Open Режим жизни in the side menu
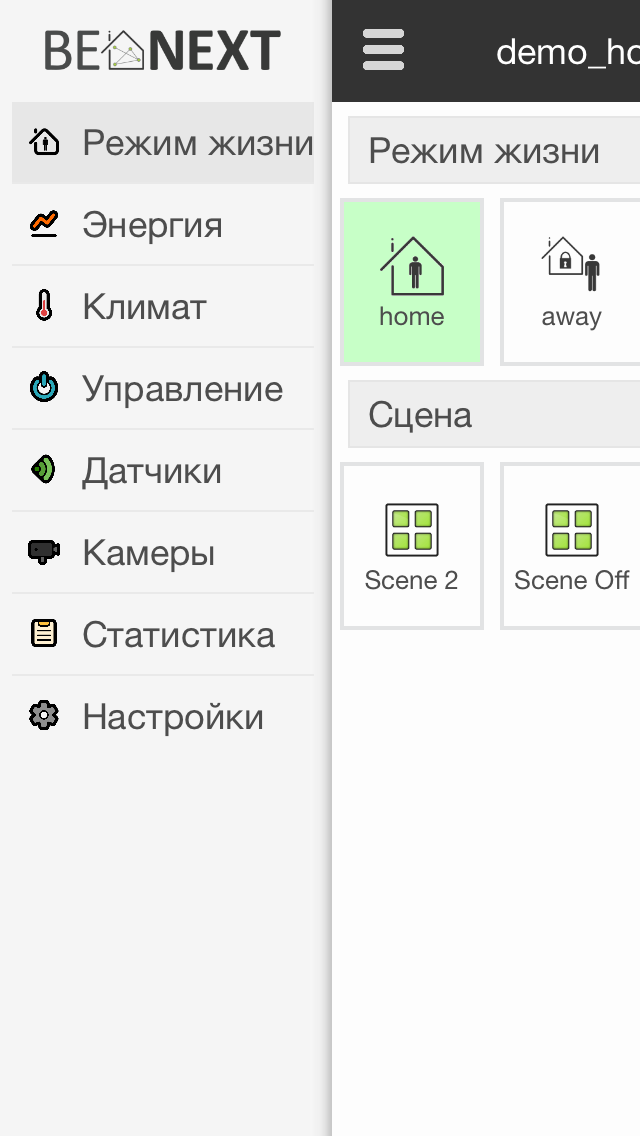Image resolution: width=640 pixels, height=1136 pixels. point(163,143)
